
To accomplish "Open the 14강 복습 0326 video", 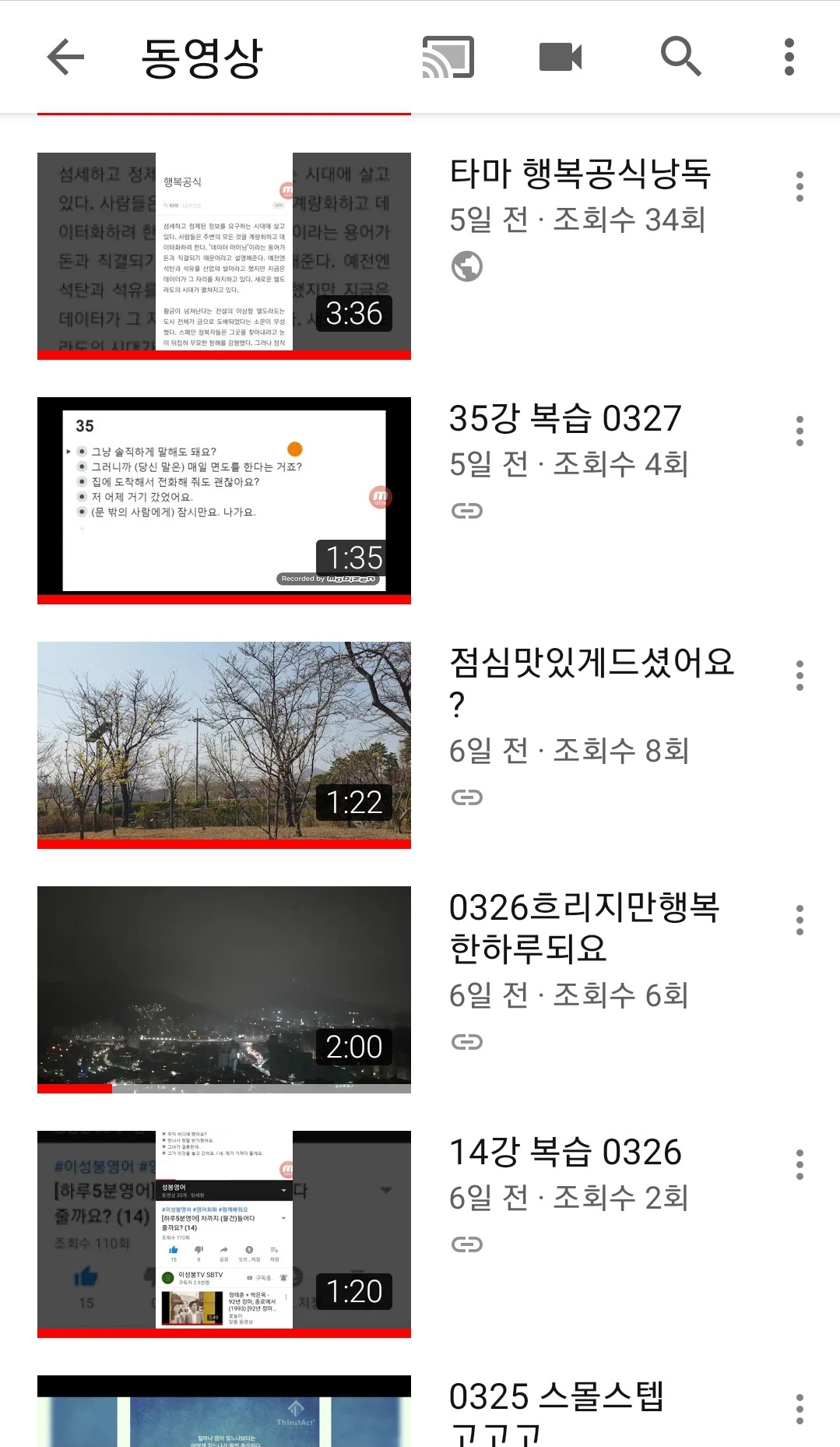I will pyautogui.click(x=224, y=1234).
